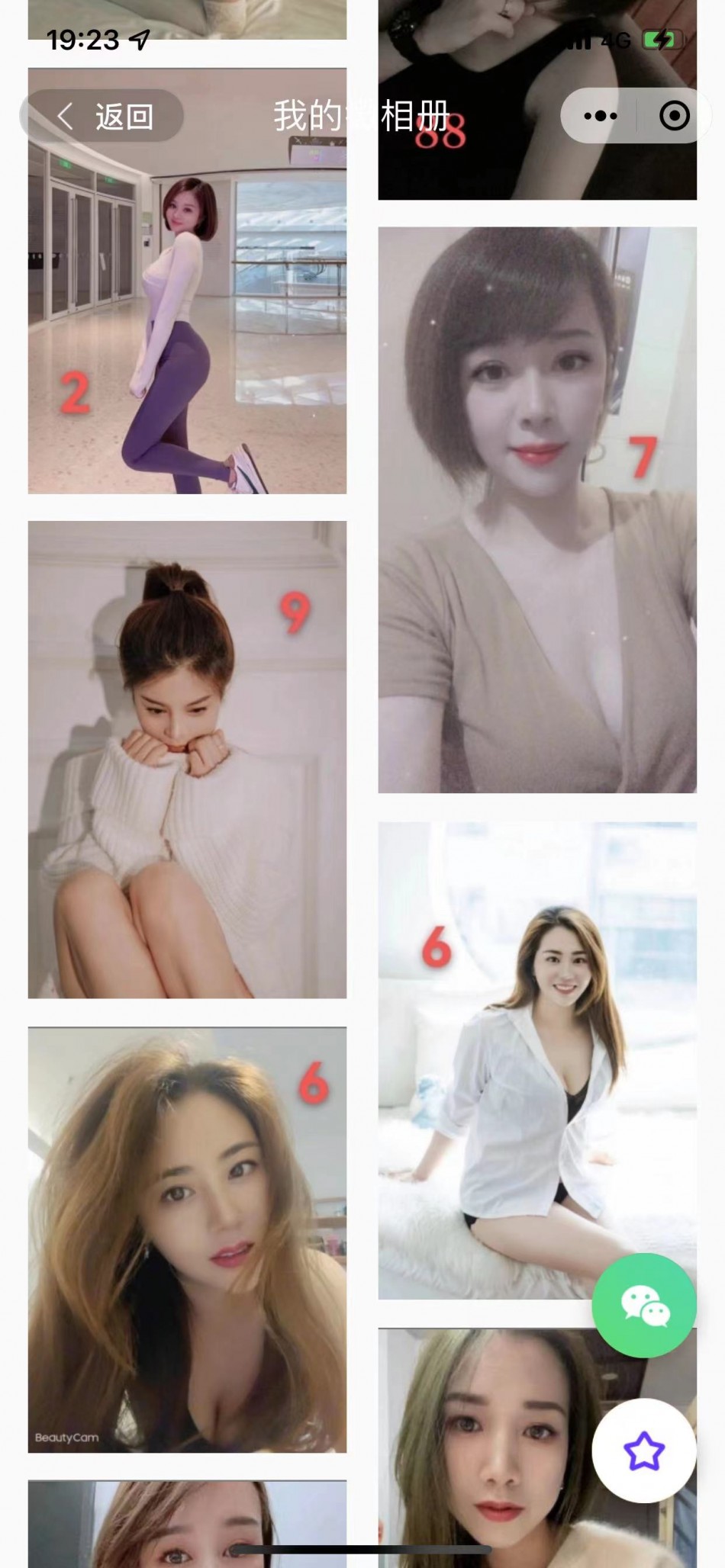Open the mini program three-dot menu
725x1568 pixels.
(x=601, y=117)
